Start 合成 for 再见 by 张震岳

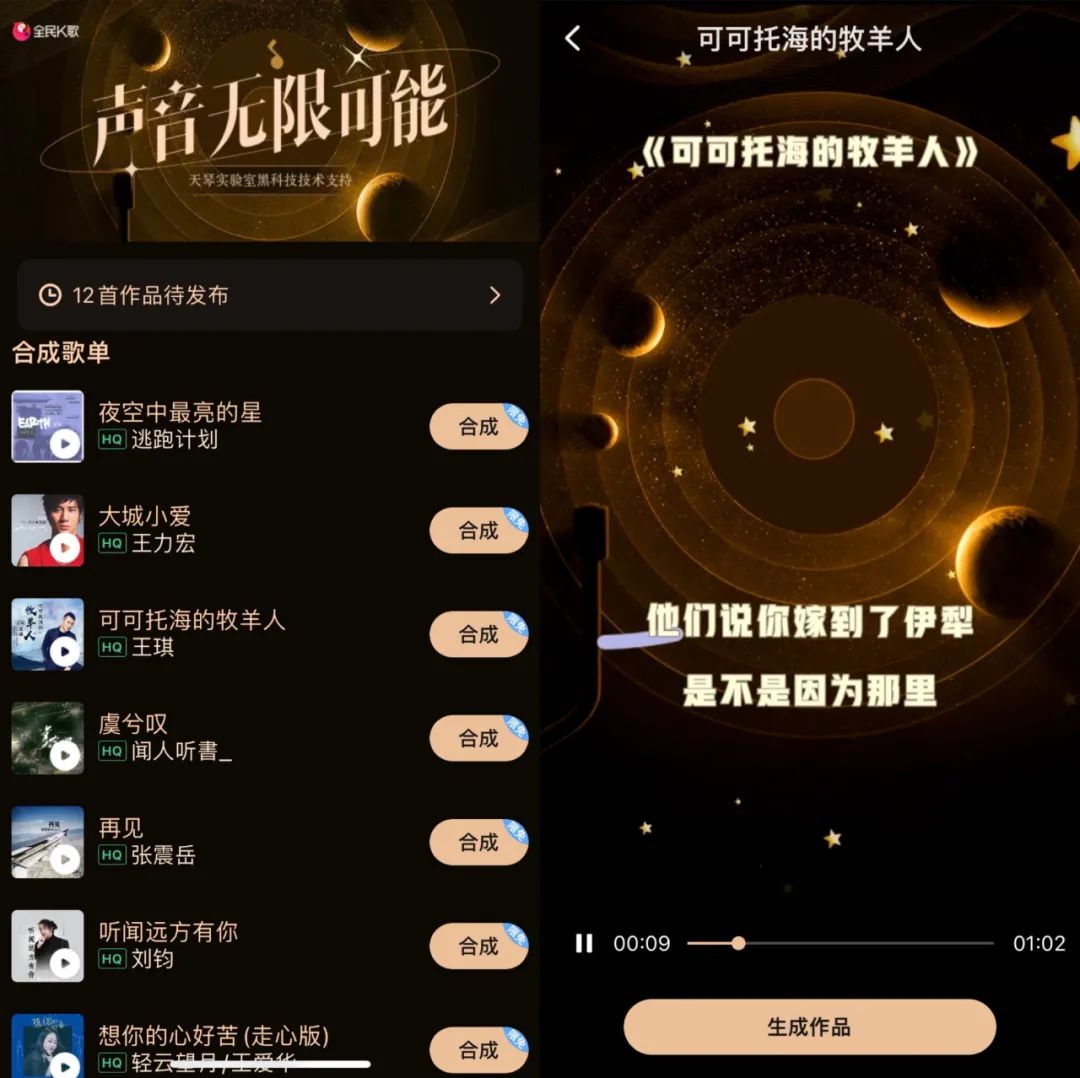pyautogui.click(x=478, y=843)
